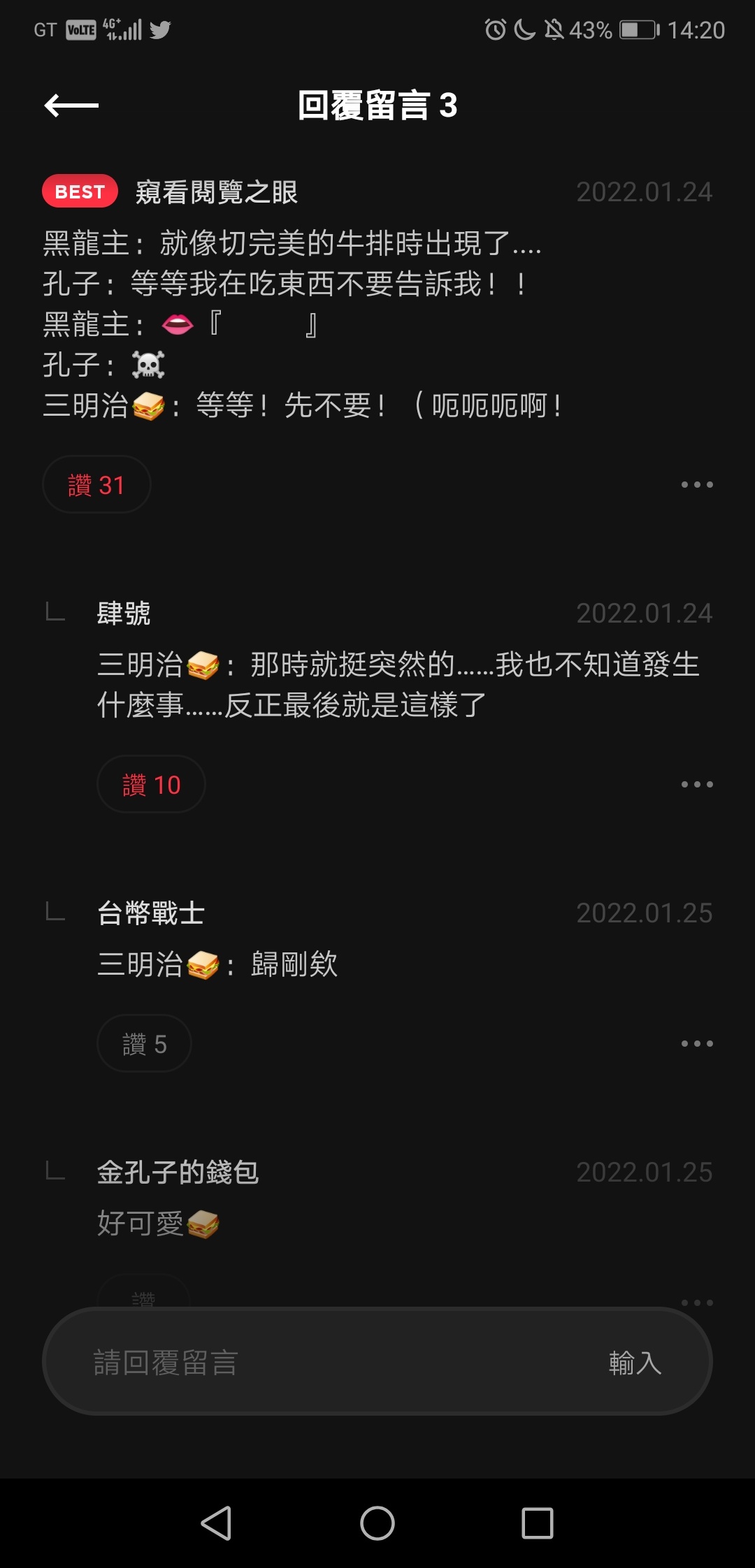Open more options for 台幣戰士's reply

point(697,1044)
